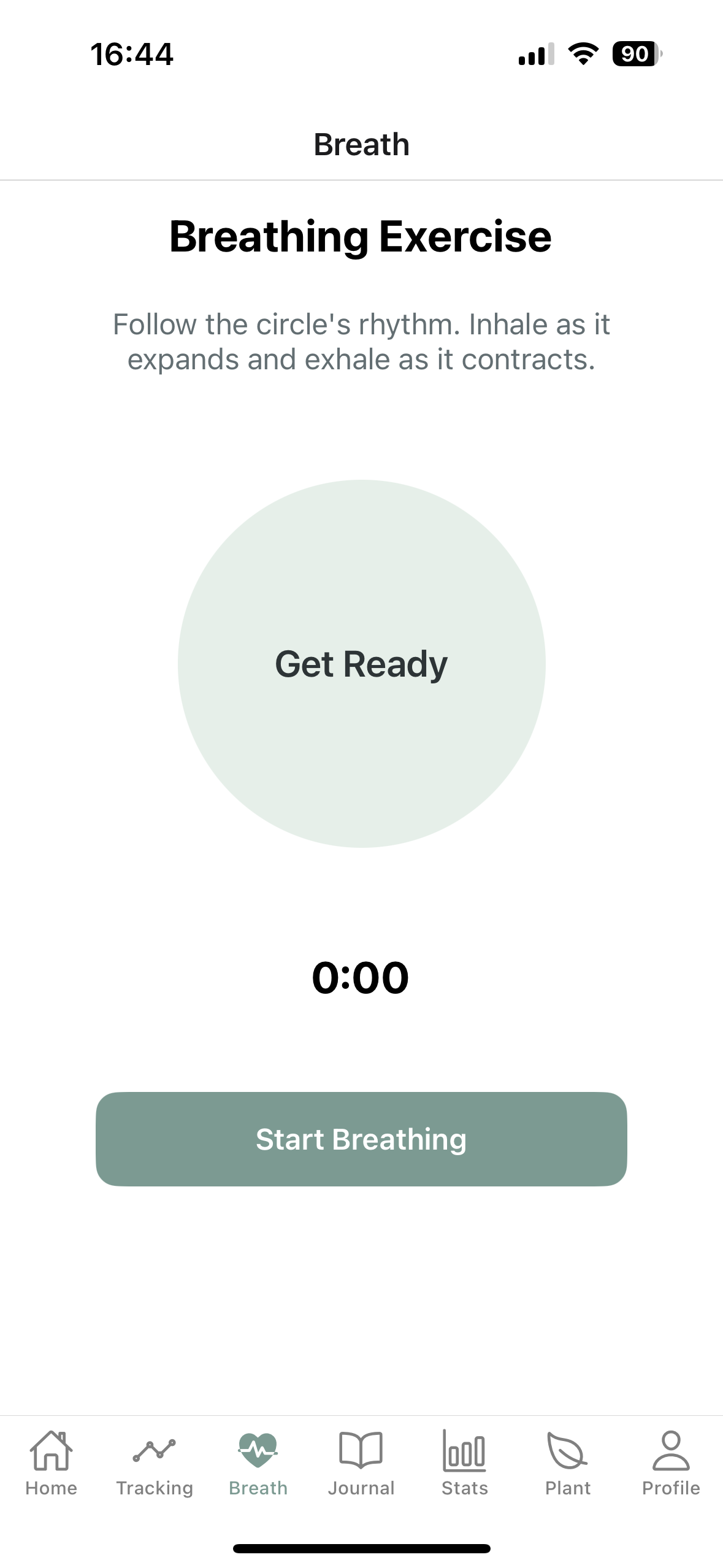
Task: Switch to the Tracking tab
Action: pyautogui.click(x=155, y=1463)
